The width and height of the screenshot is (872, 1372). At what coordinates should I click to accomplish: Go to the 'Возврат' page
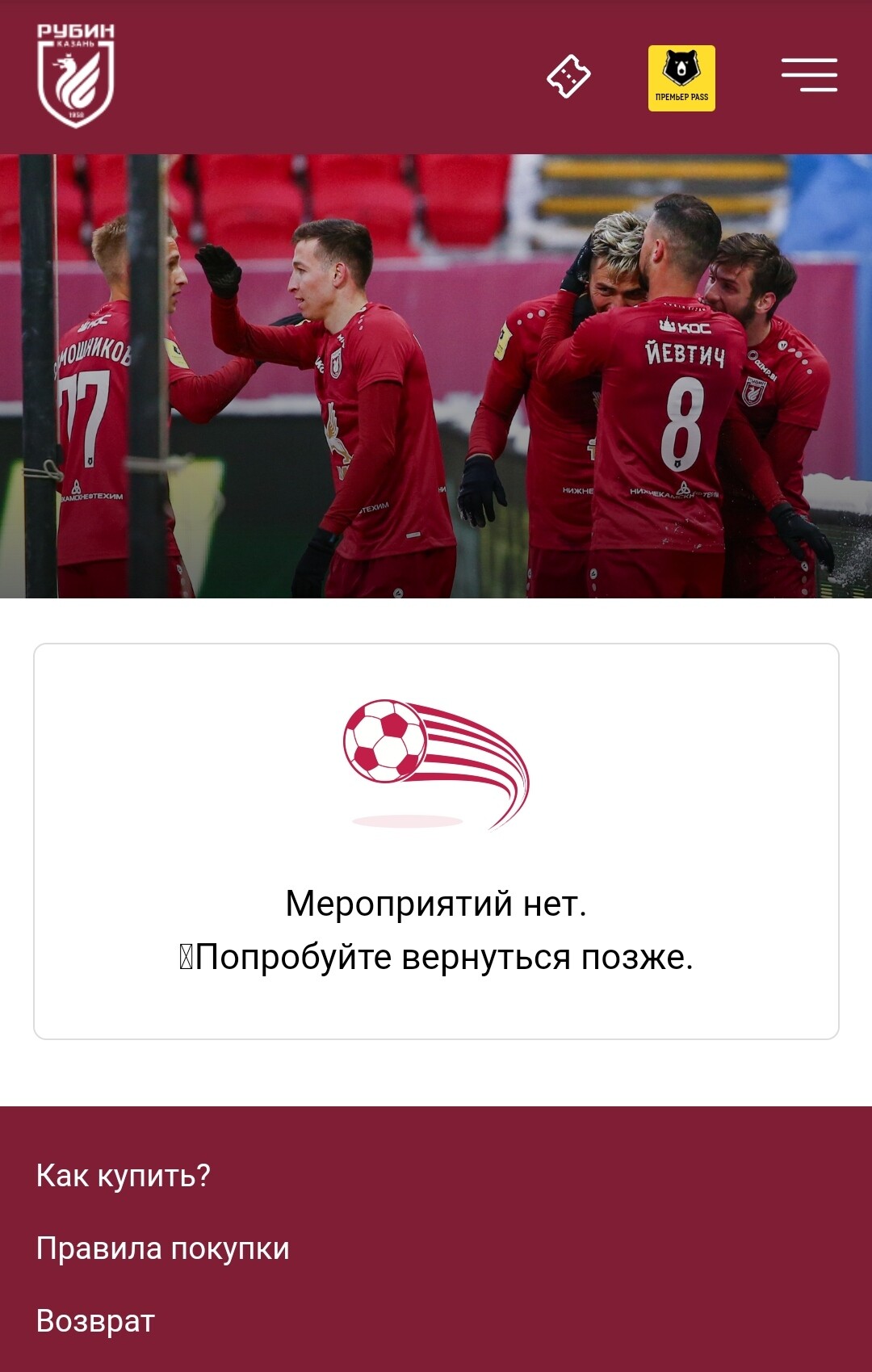tap(95, 1321)
